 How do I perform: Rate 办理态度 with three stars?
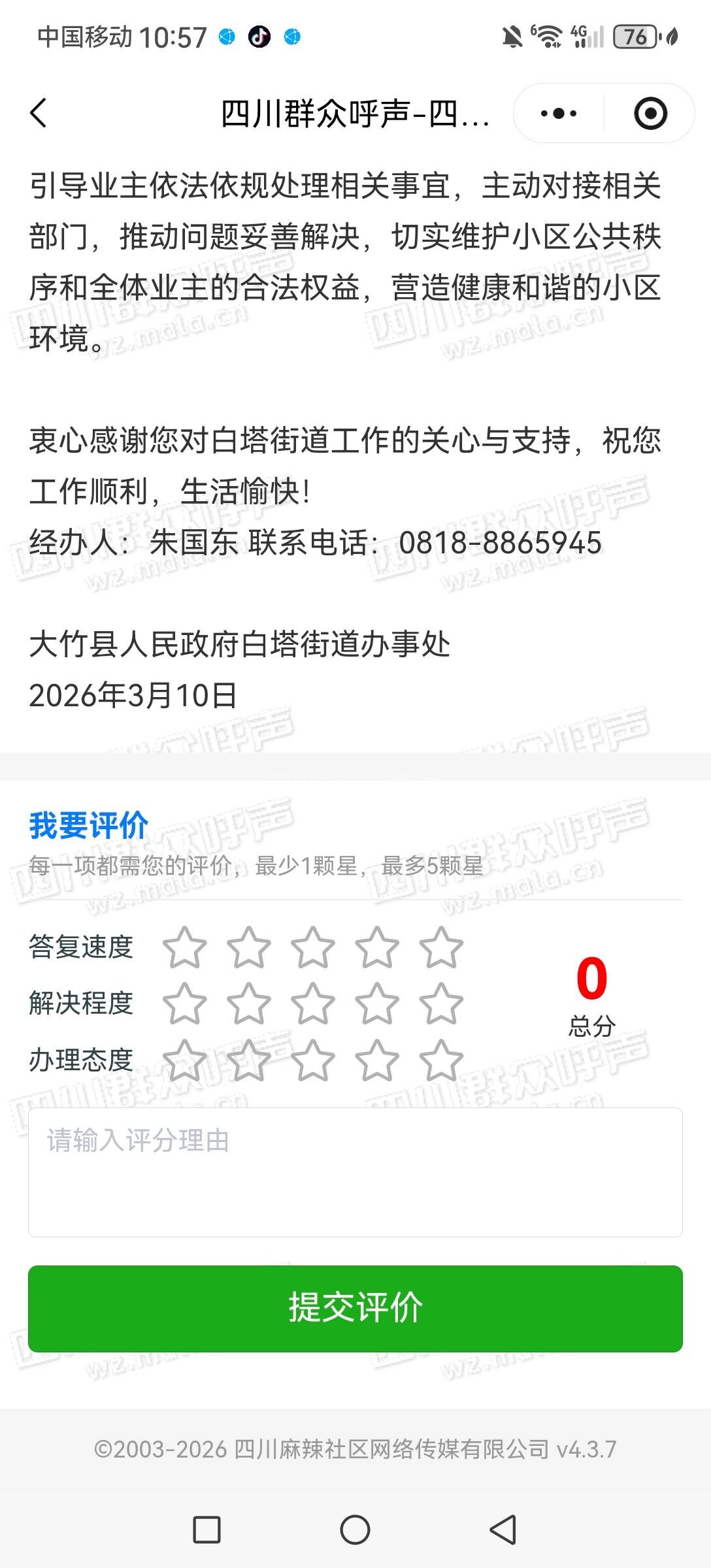[313, 1060]
